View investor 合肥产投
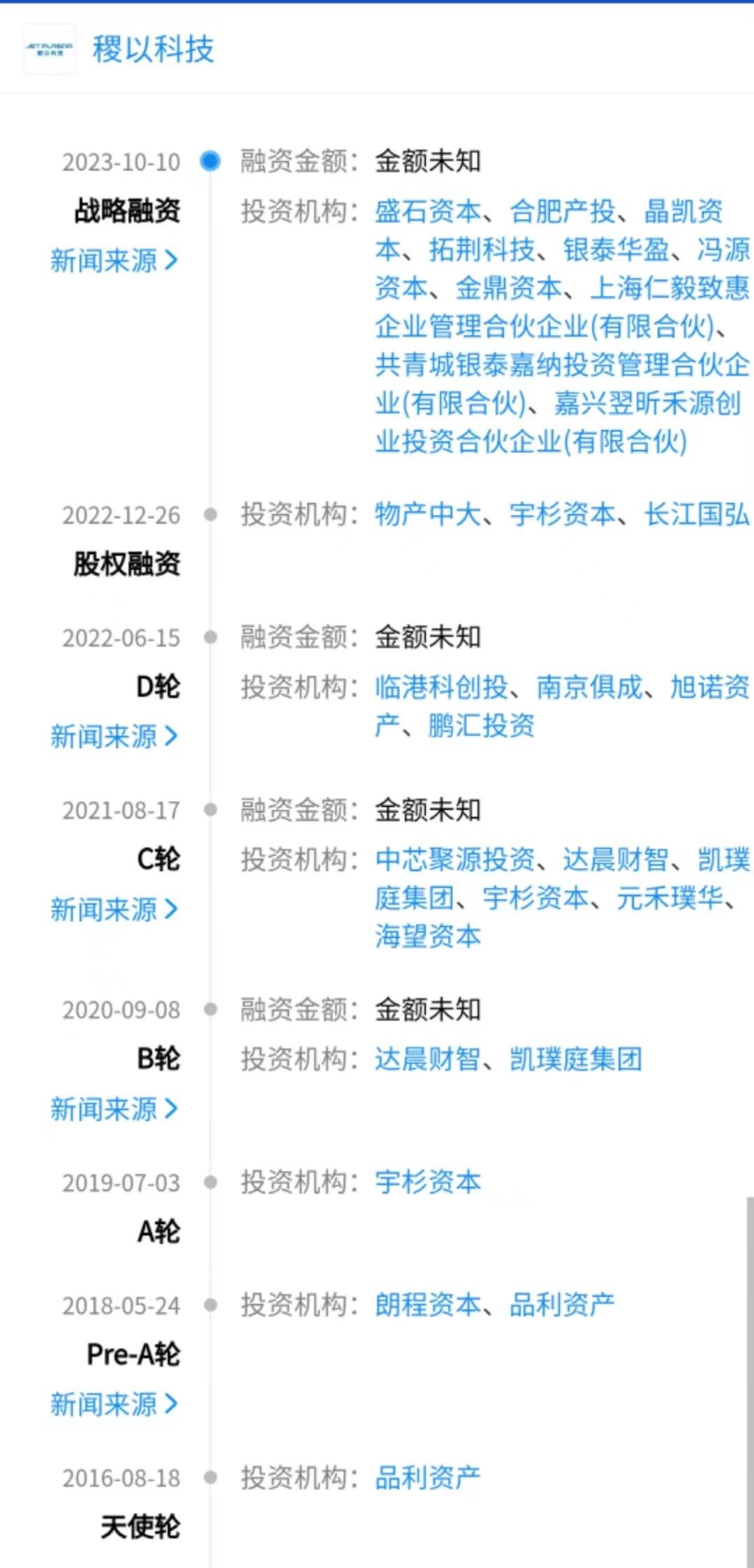 (562, 211)
